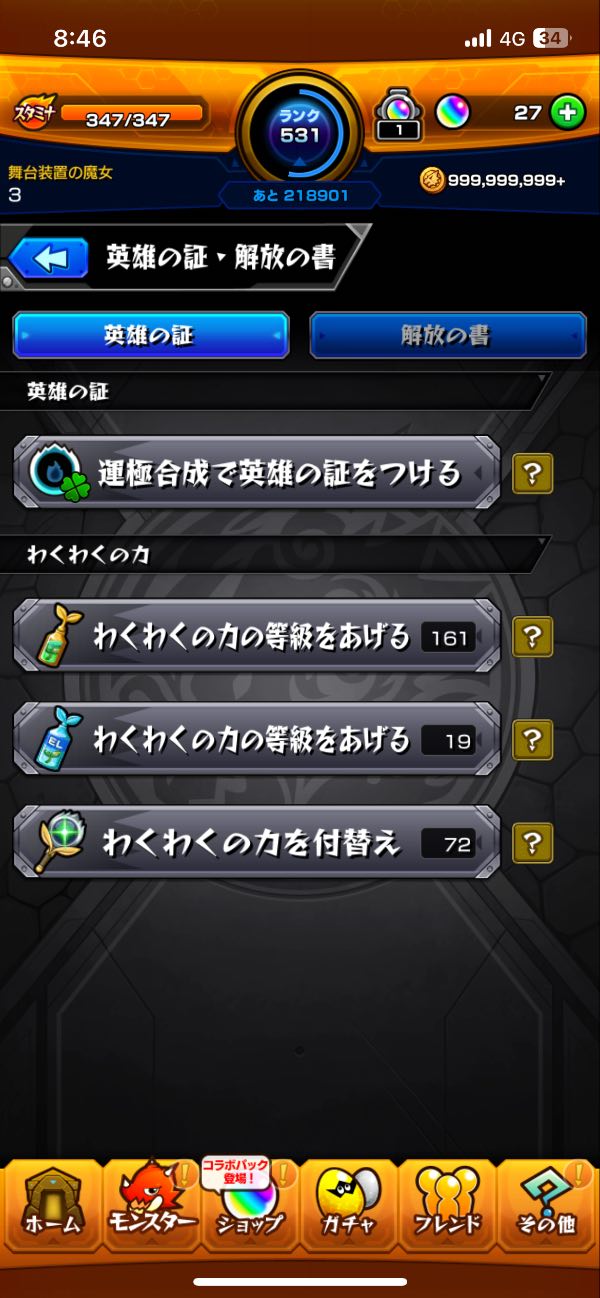
Task: Show help for わくわくの力を付替え
Action: [532, 843]
